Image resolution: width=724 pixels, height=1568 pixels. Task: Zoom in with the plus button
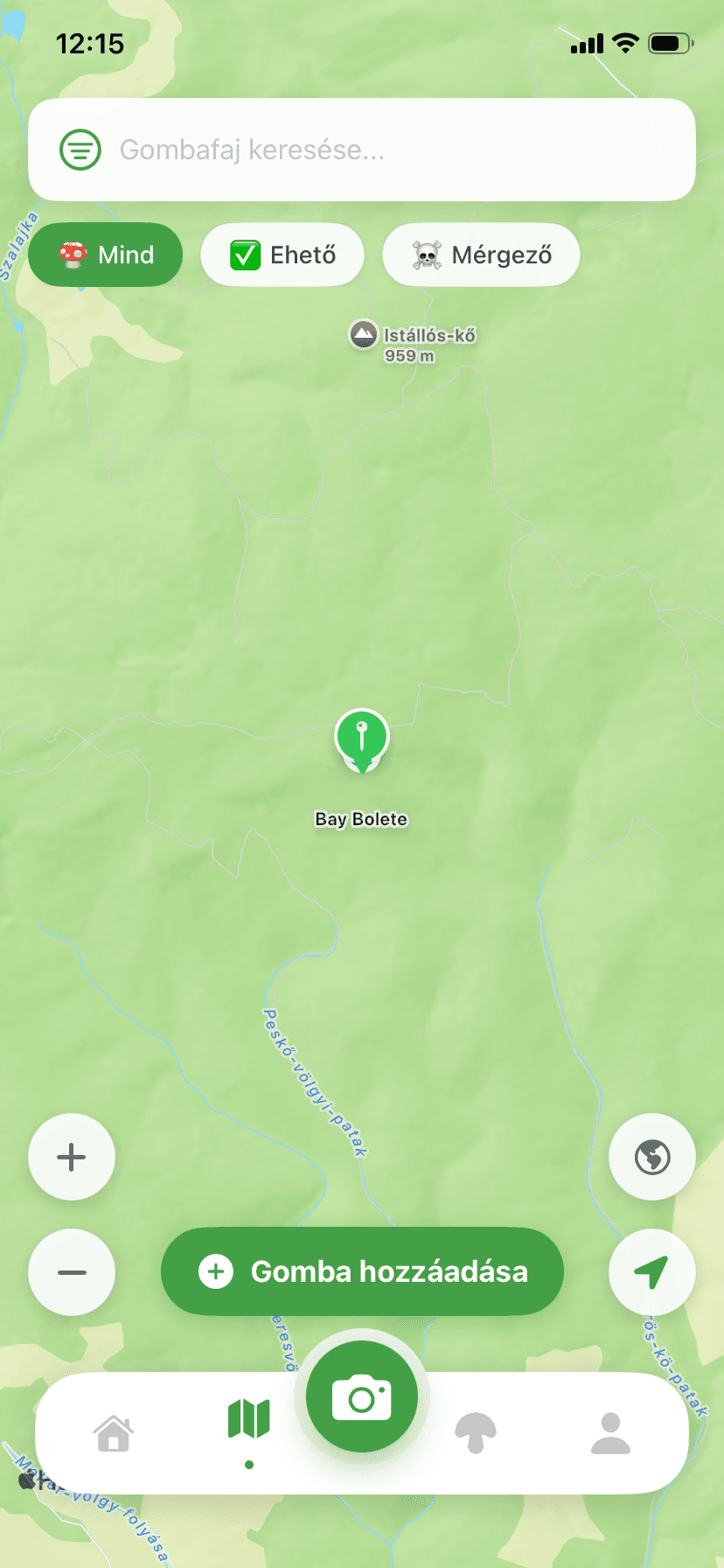tap(72, 1157)
